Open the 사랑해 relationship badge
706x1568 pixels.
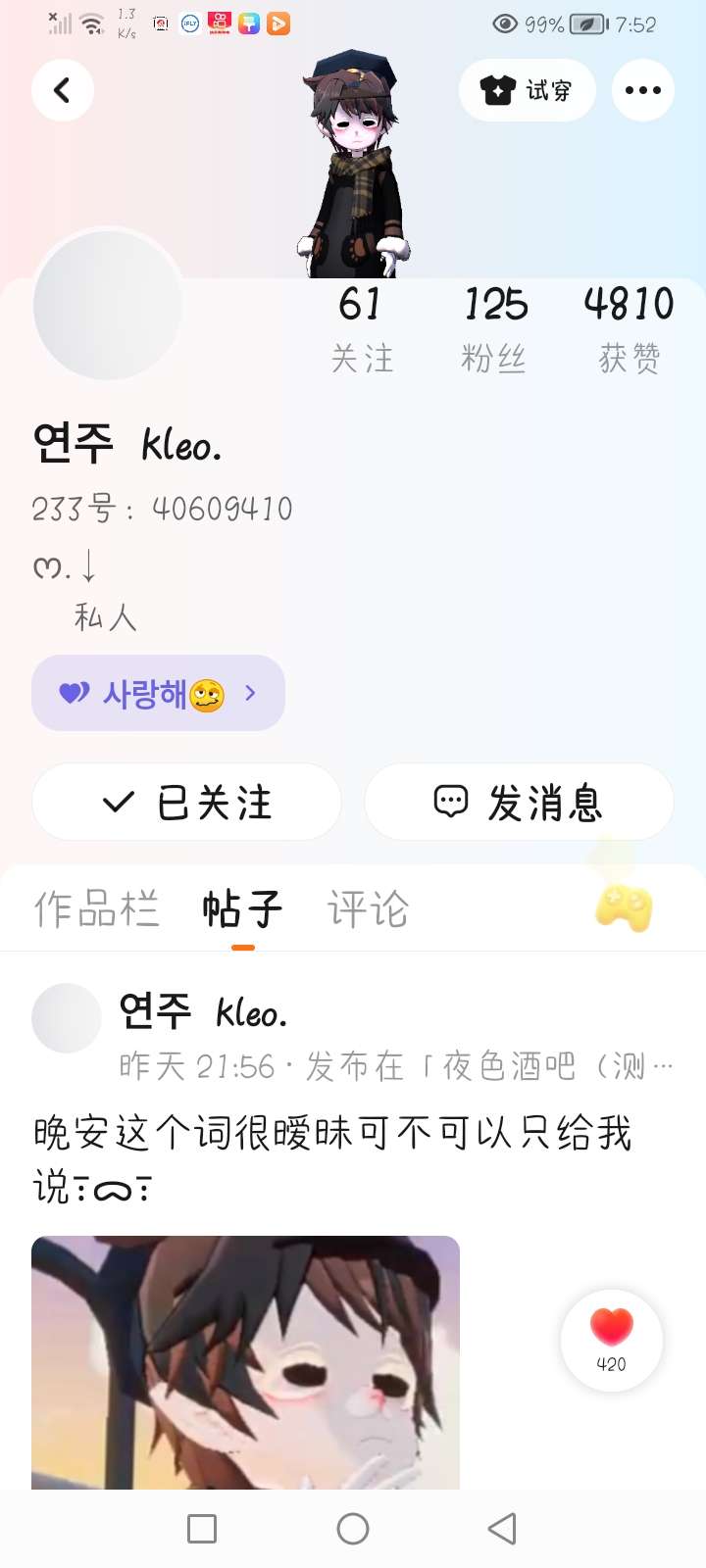tap(158, 693)
